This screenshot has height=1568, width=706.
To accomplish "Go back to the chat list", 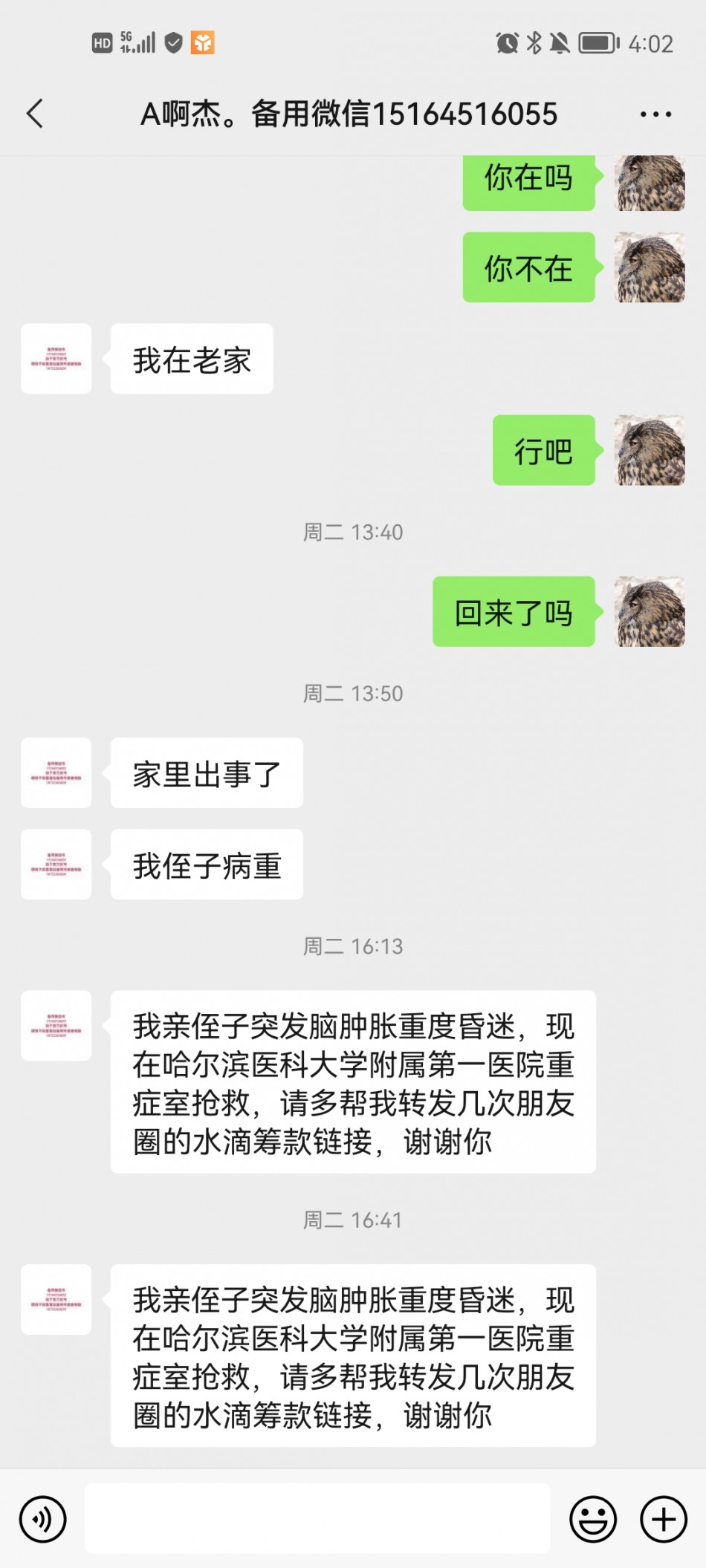I will point(35,114).
